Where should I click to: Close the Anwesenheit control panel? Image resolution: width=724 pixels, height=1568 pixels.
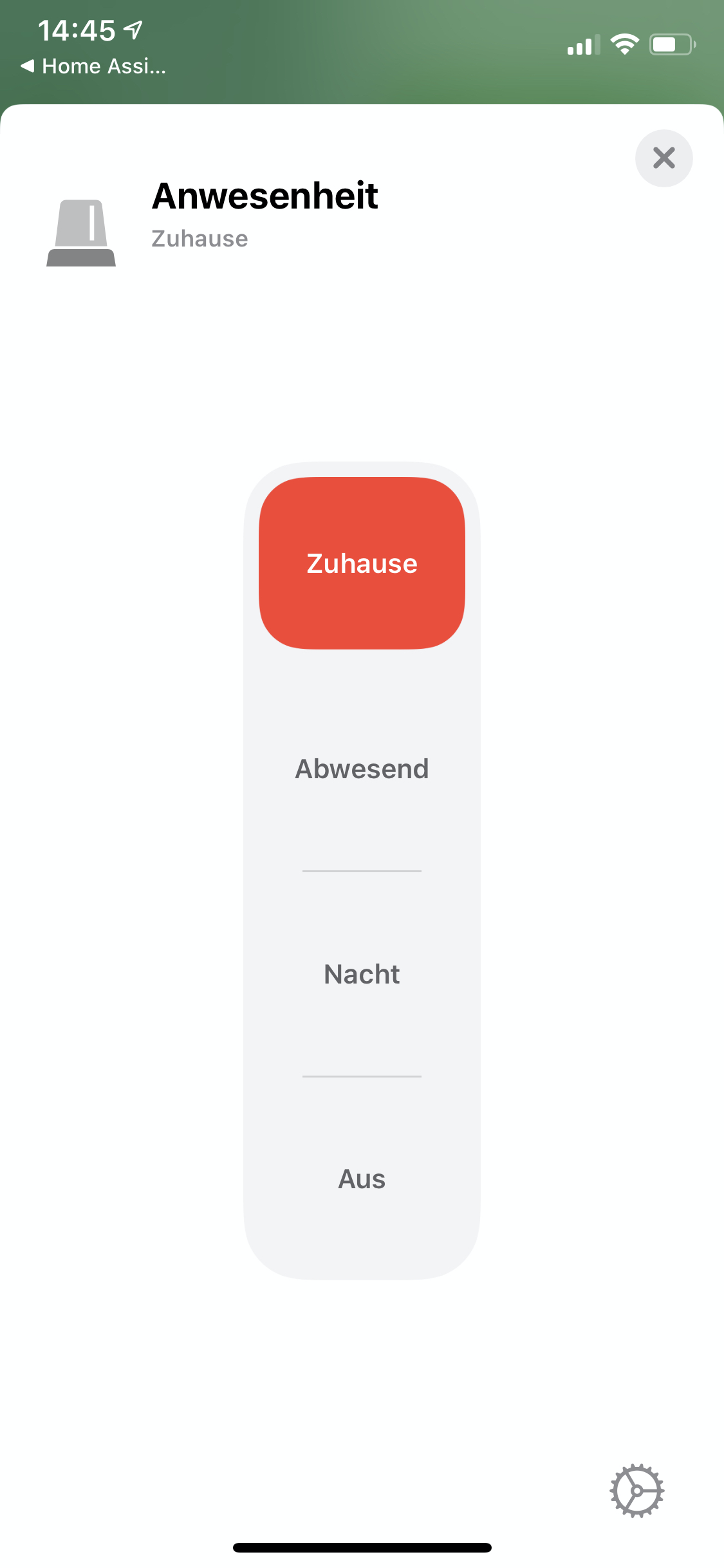point(664,158)
